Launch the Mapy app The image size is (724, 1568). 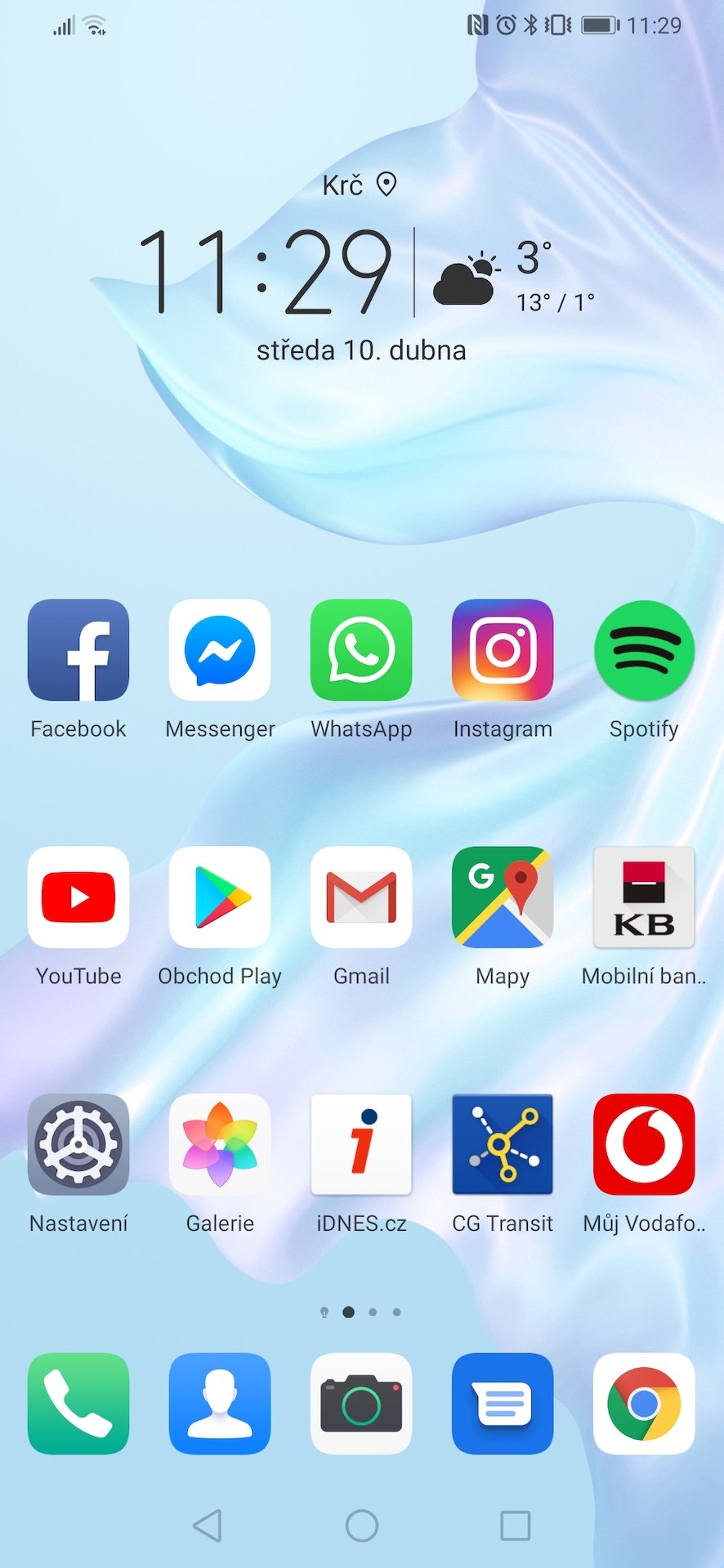coord(503,897)
